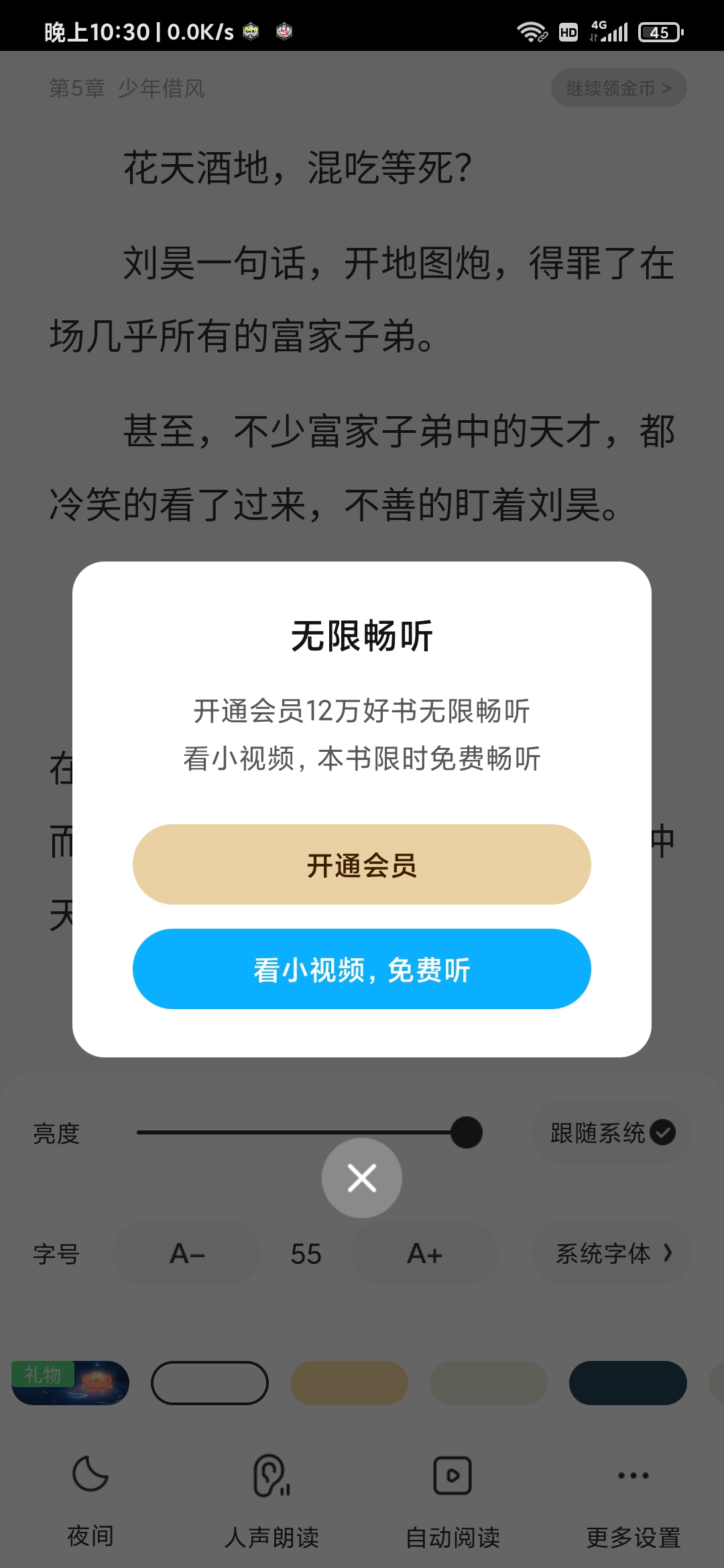
Task: Toggle the 跟随系统 brightness option
Action: pos(611,1132)
